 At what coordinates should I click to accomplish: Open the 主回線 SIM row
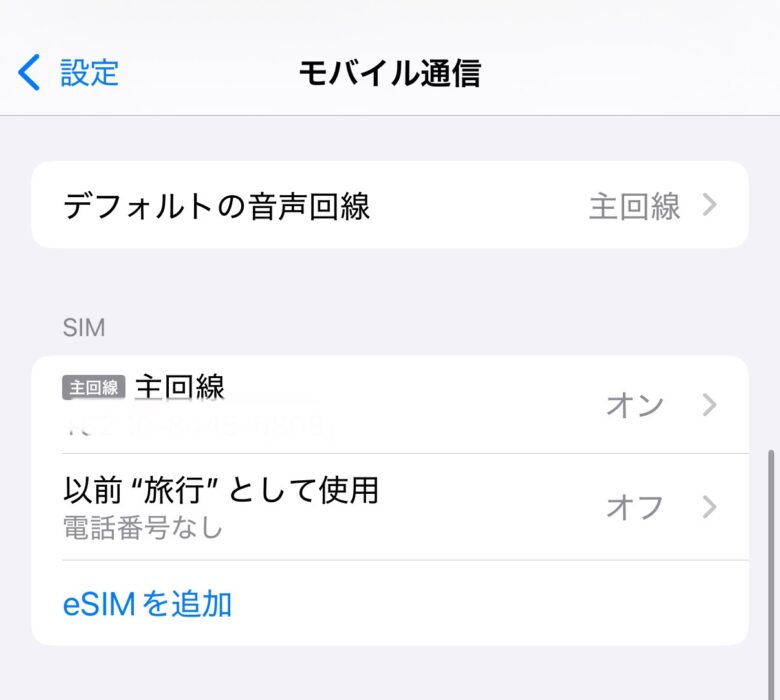390,405
